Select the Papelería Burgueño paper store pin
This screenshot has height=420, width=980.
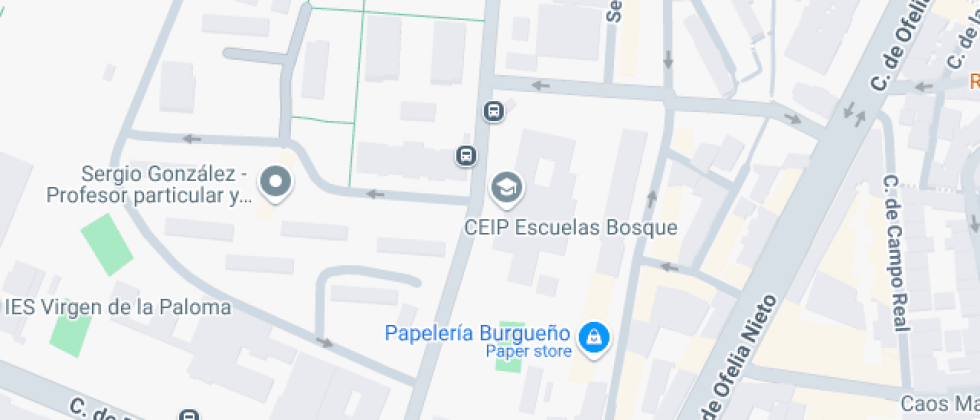point(594,337)
